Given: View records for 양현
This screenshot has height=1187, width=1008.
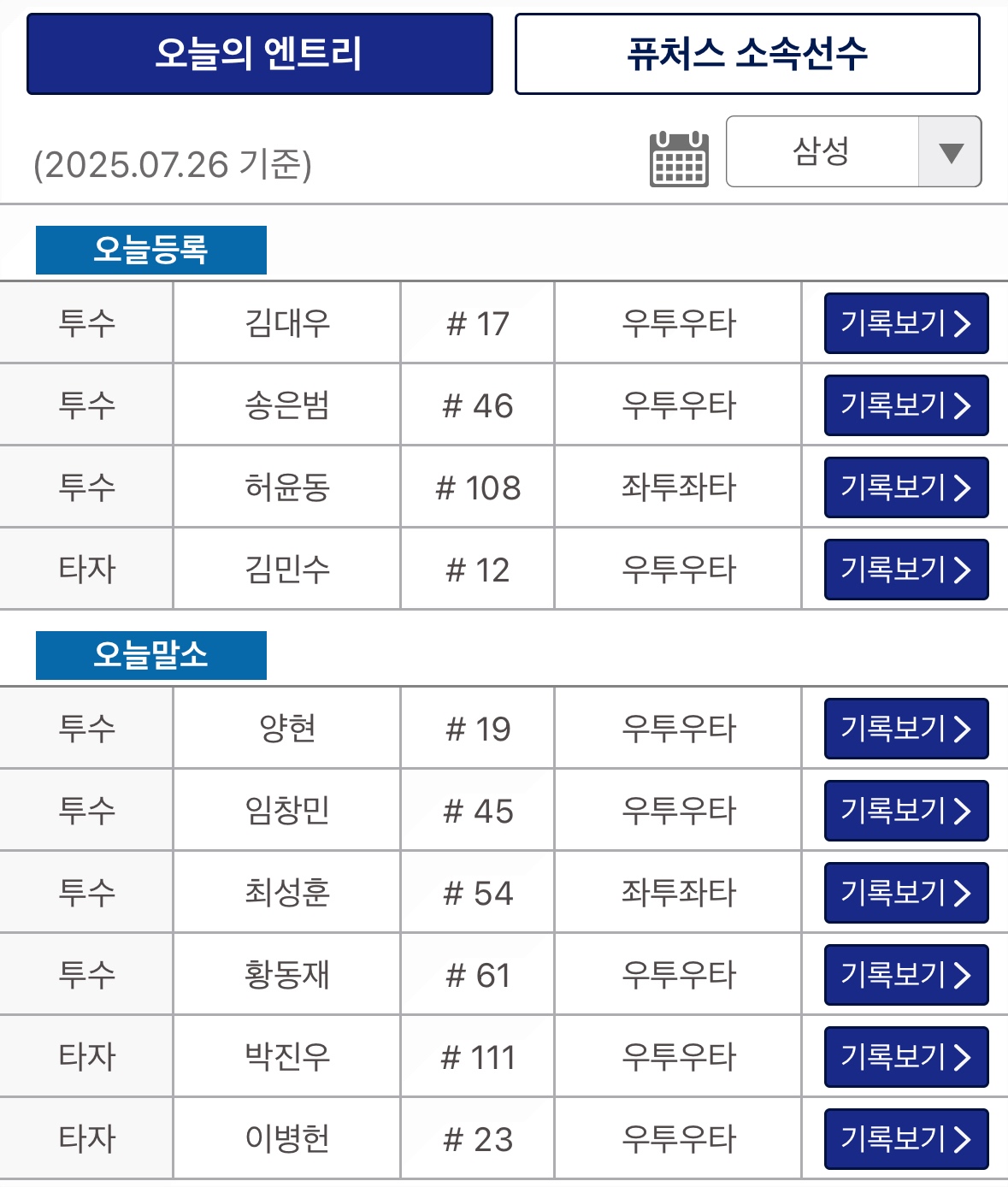Looking at the screenshot, I should (905, 729).
